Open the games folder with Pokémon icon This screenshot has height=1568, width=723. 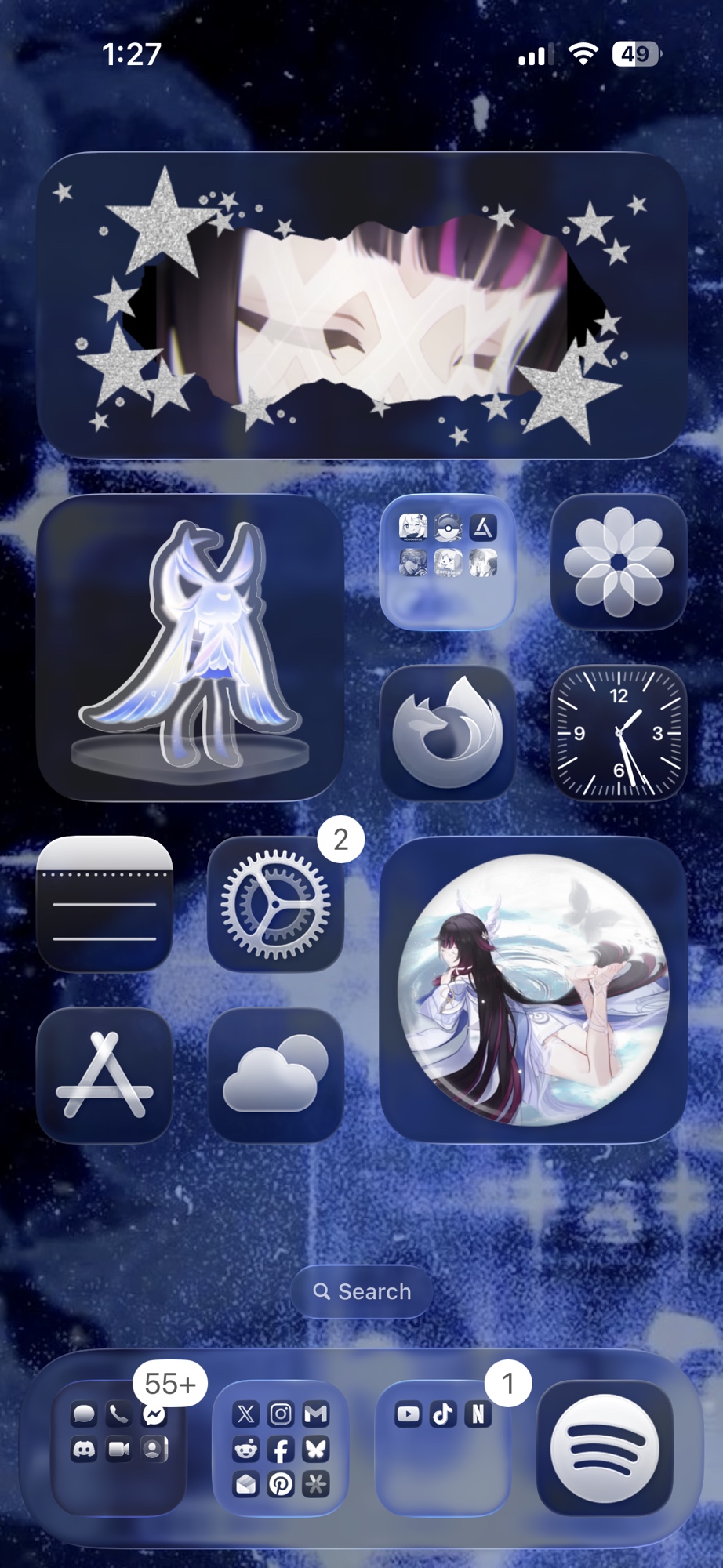click(448, 562)
